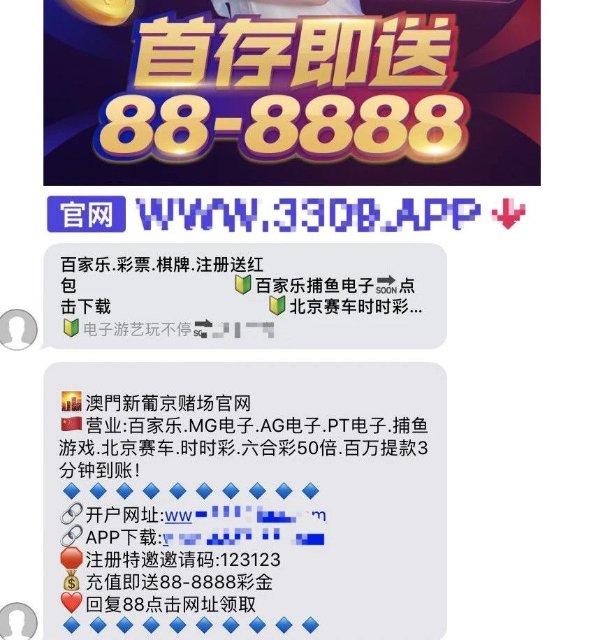Tap sender avatar beside 澳門新葡京 message
The width and height of the screenshot is (605, 640).
pos(18,624)
